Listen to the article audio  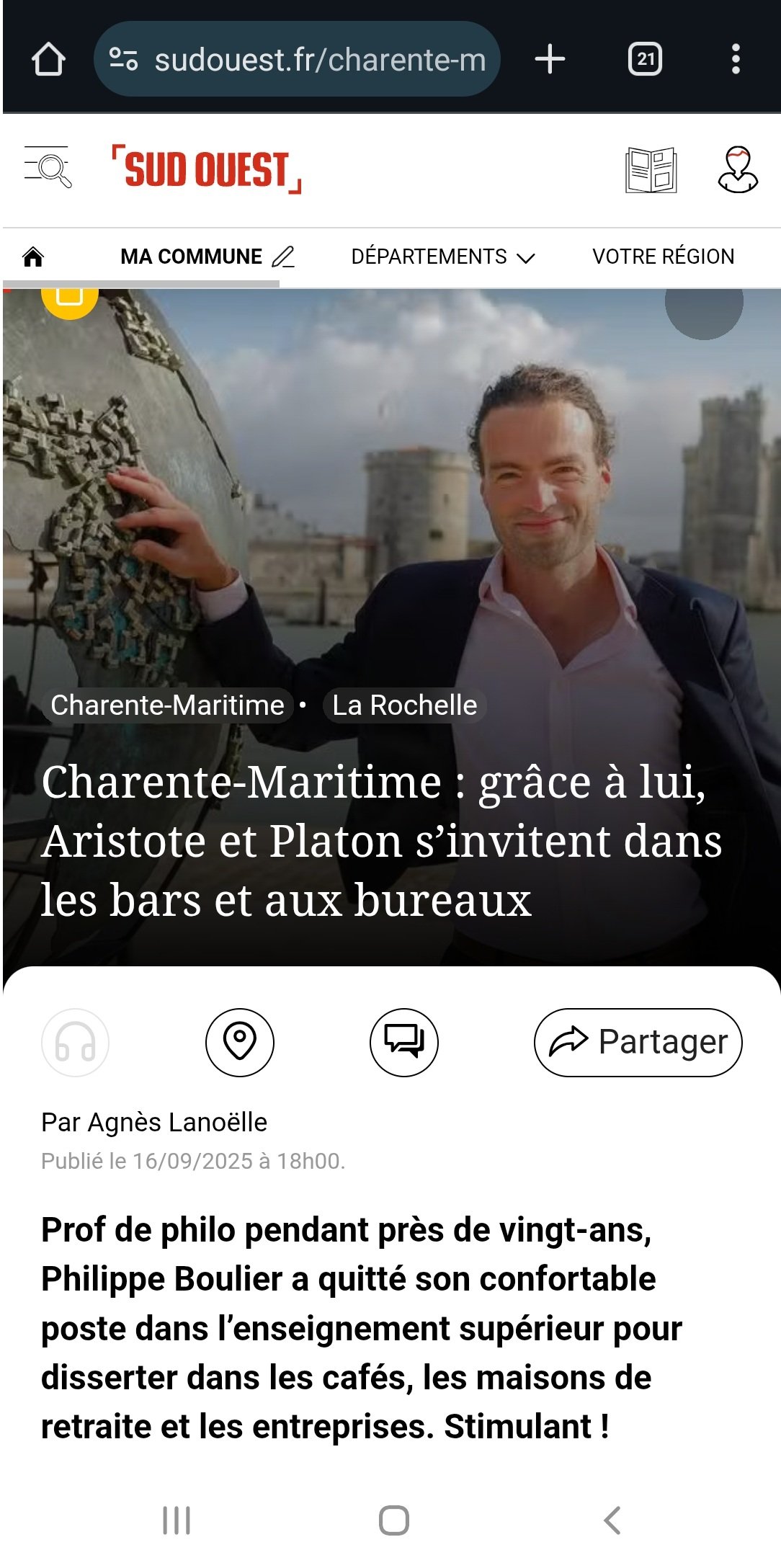click(76, 1042)
